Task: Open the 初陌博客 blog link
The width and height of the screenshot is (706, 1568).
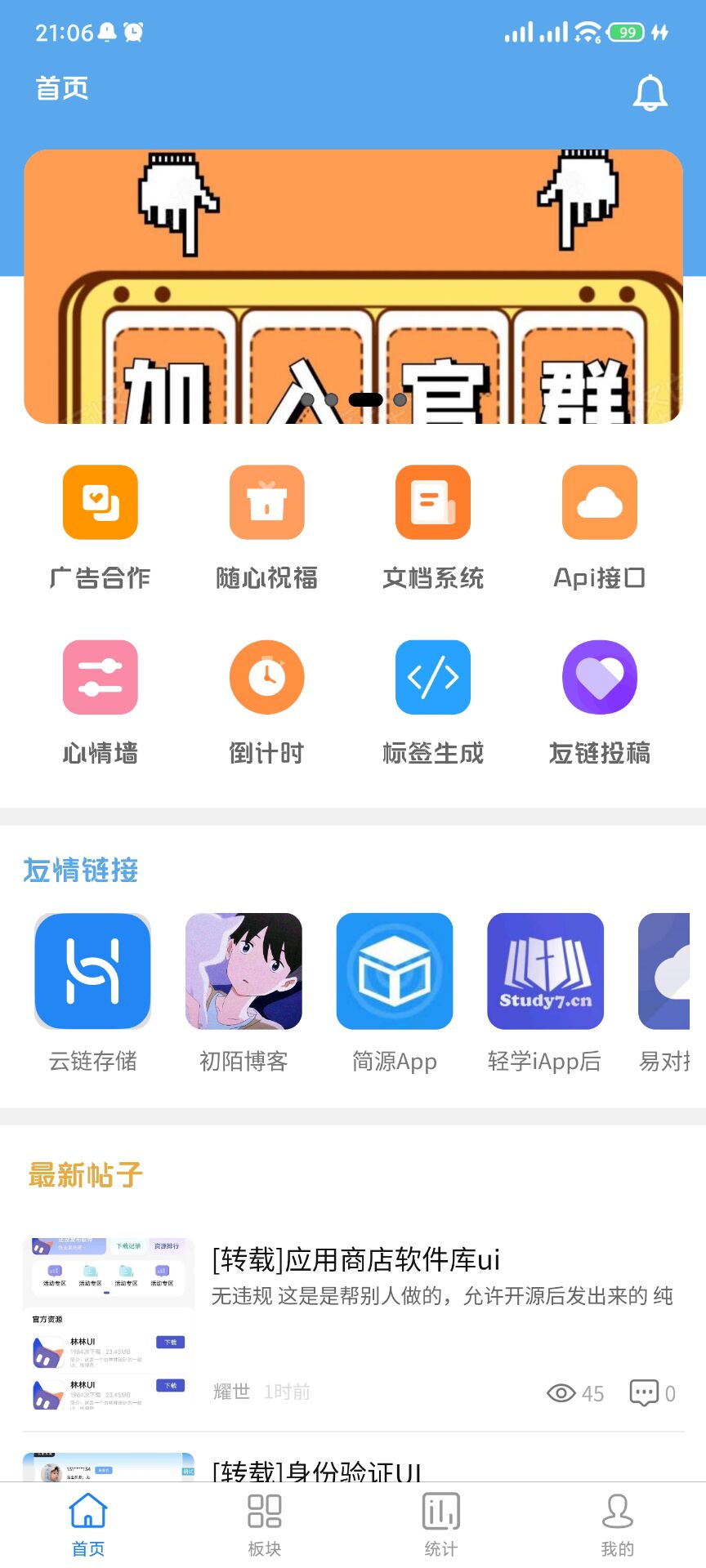Action: tap(244, 972)
